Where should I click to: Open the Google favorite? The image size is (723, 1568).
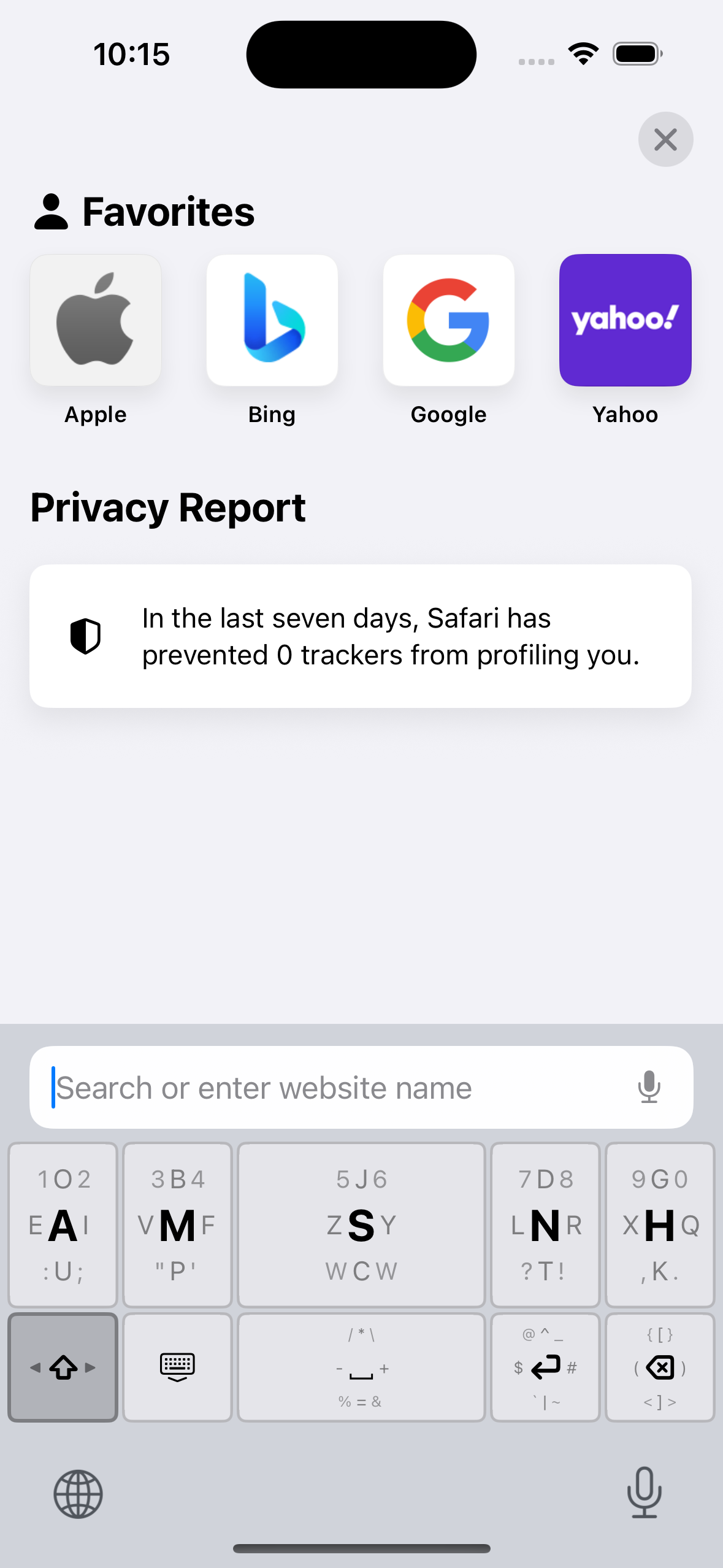(x=448, y=320)
